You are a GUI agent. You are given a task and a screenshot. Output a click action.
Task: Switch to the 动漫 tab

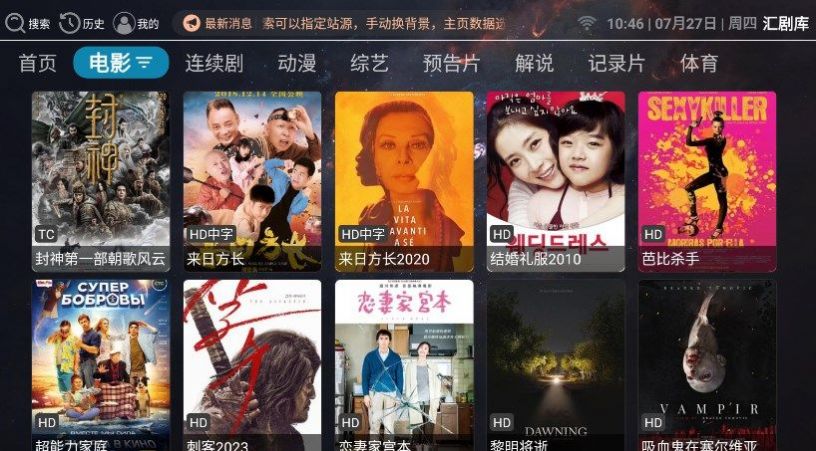click(297, 63)
